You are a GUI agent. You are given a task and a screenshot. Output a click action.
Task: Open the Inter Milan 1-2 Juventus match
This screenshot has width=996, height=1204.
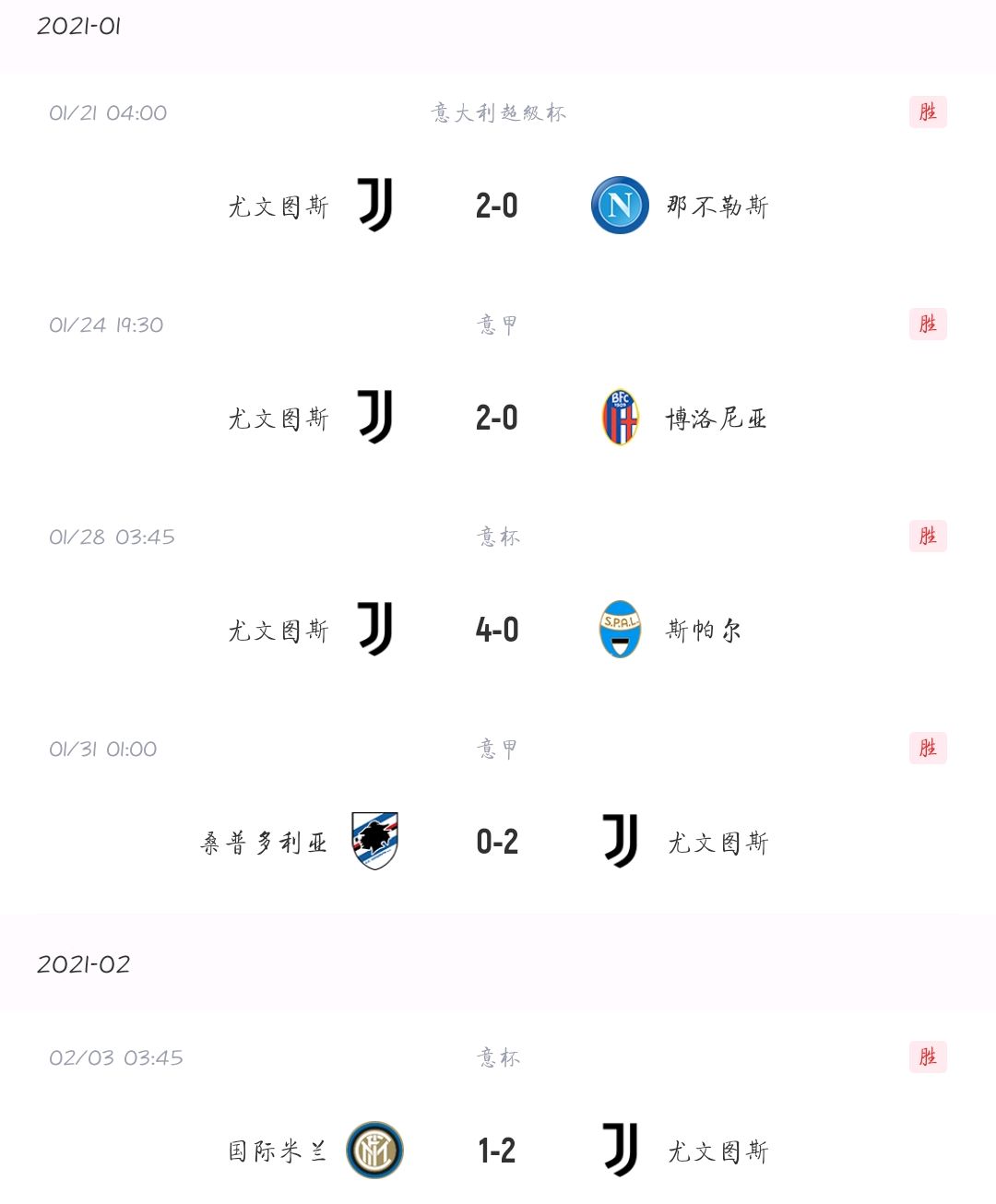(x=497, y=1151)
